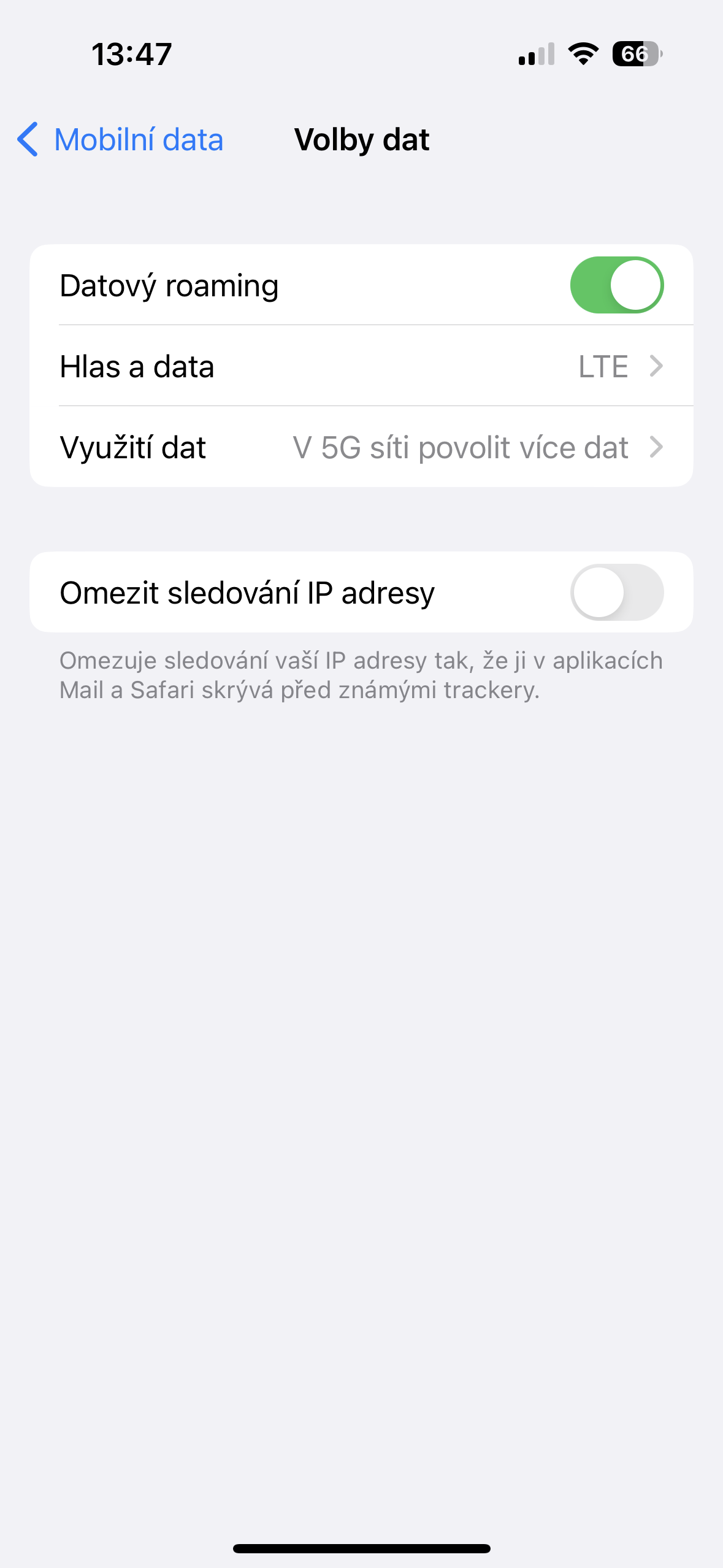Tap the clock showing 13:47
This screenshot has width=723, height=1568.
(132, 54)
